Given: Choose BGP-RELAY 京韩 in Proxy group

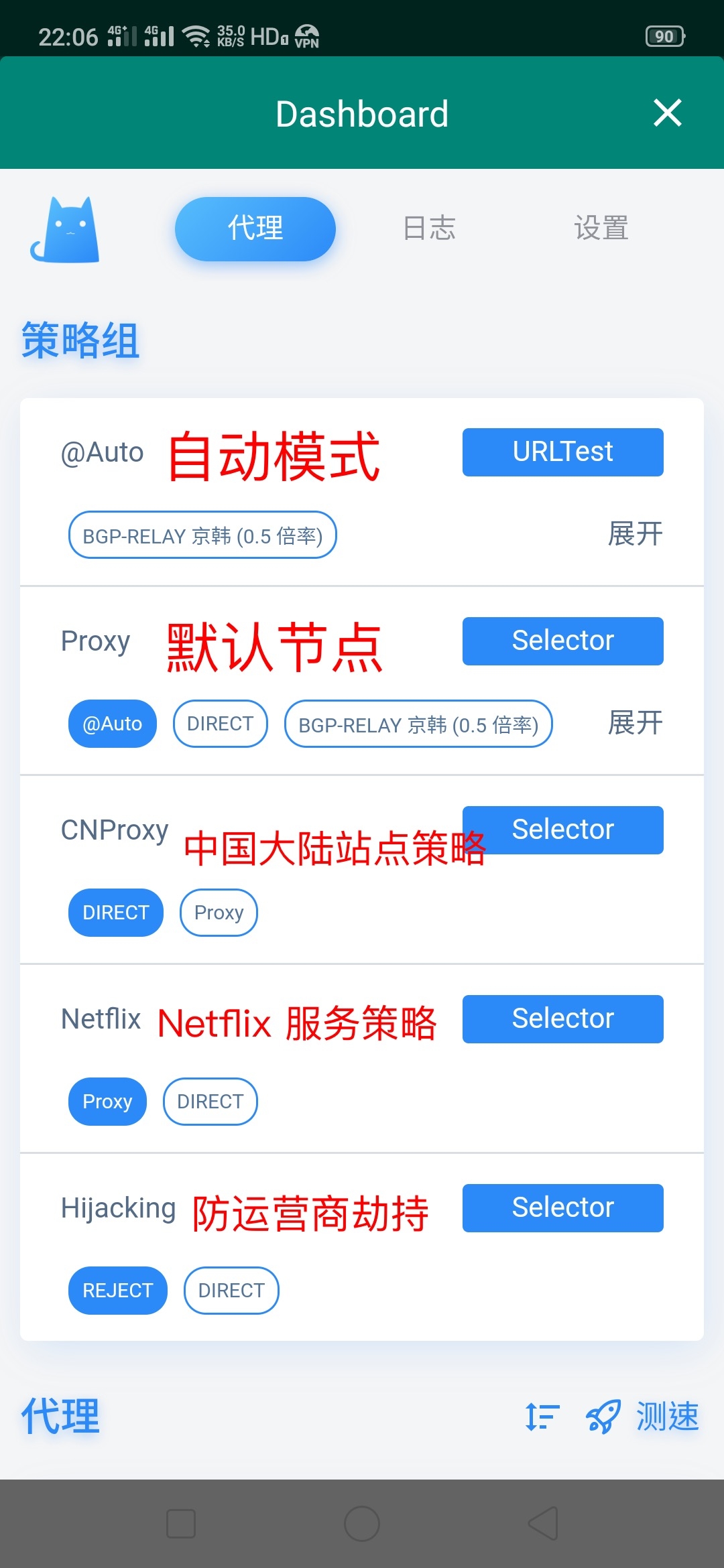Looking at the screenshot, I should 418,724.
